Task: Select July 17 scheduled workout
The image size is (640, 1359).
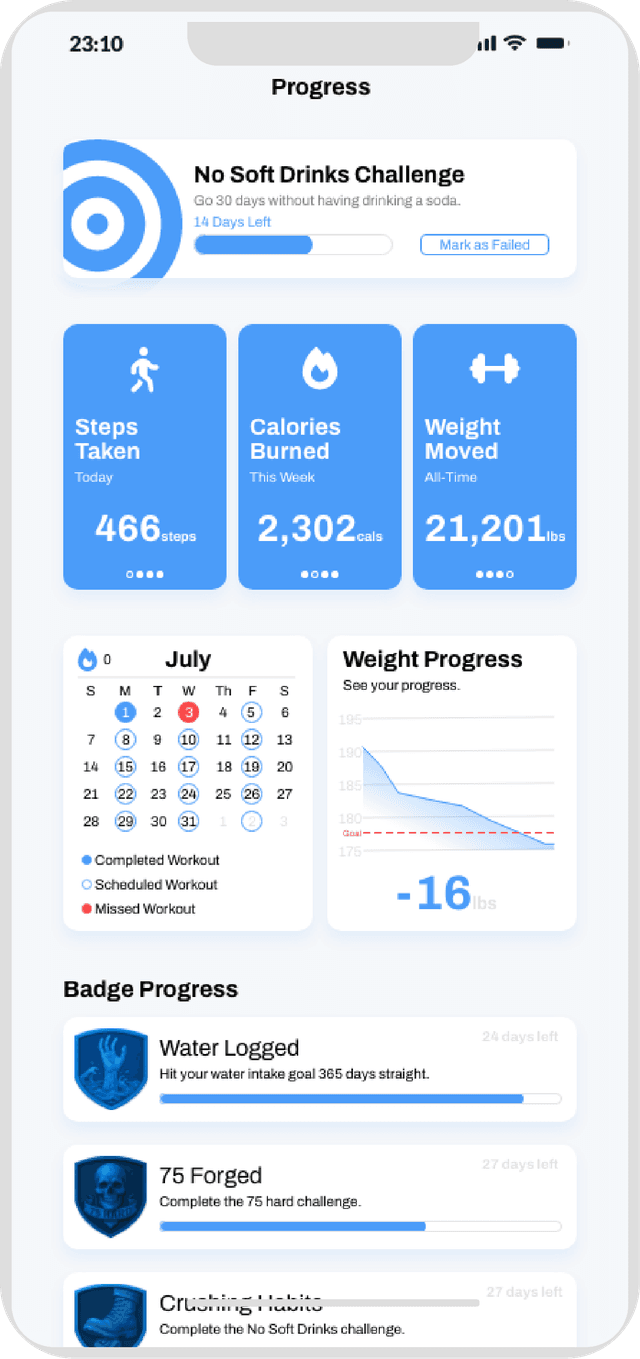Action: click(x=188, y=767)
